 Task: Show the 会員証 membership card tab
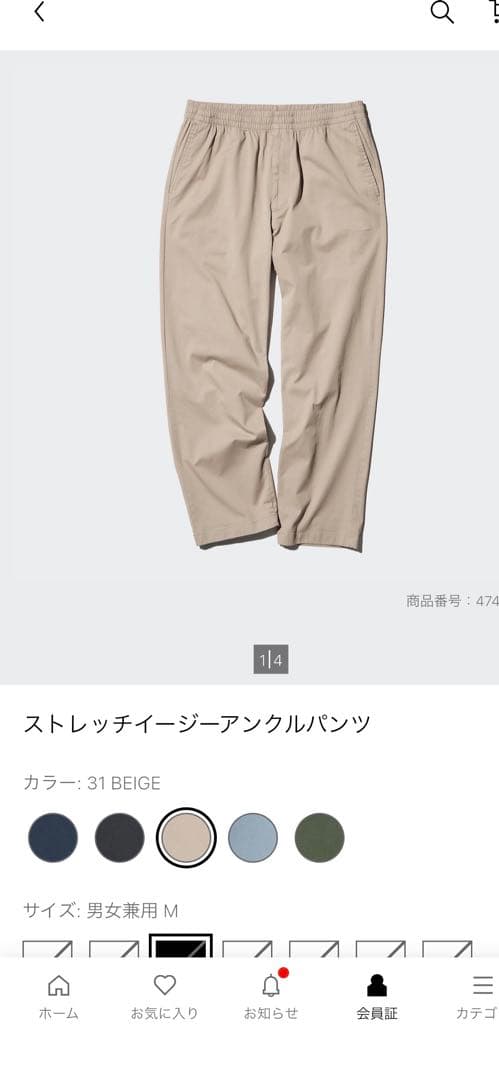(377, 997)
